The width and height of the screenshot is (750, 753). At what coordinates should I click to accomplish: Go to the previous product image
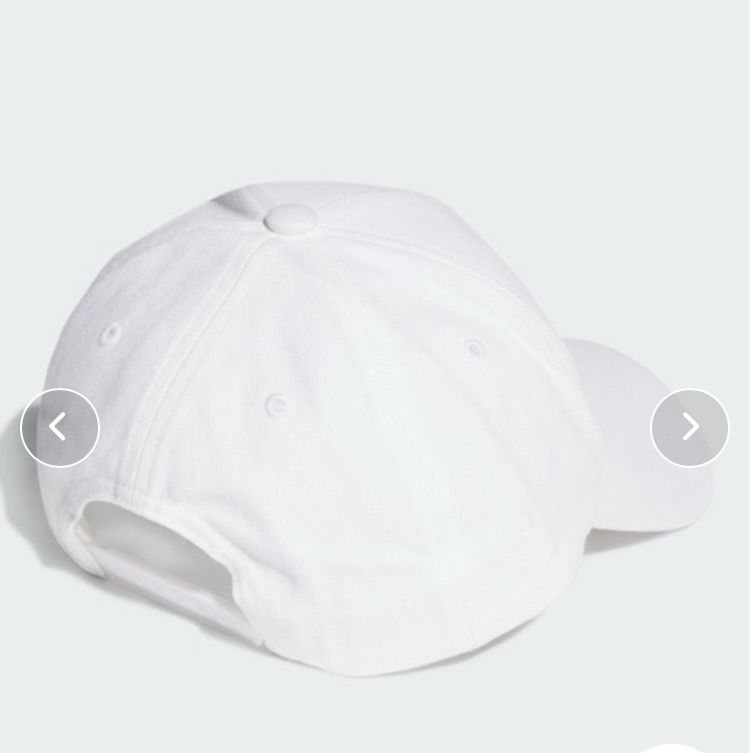point(60,428)
